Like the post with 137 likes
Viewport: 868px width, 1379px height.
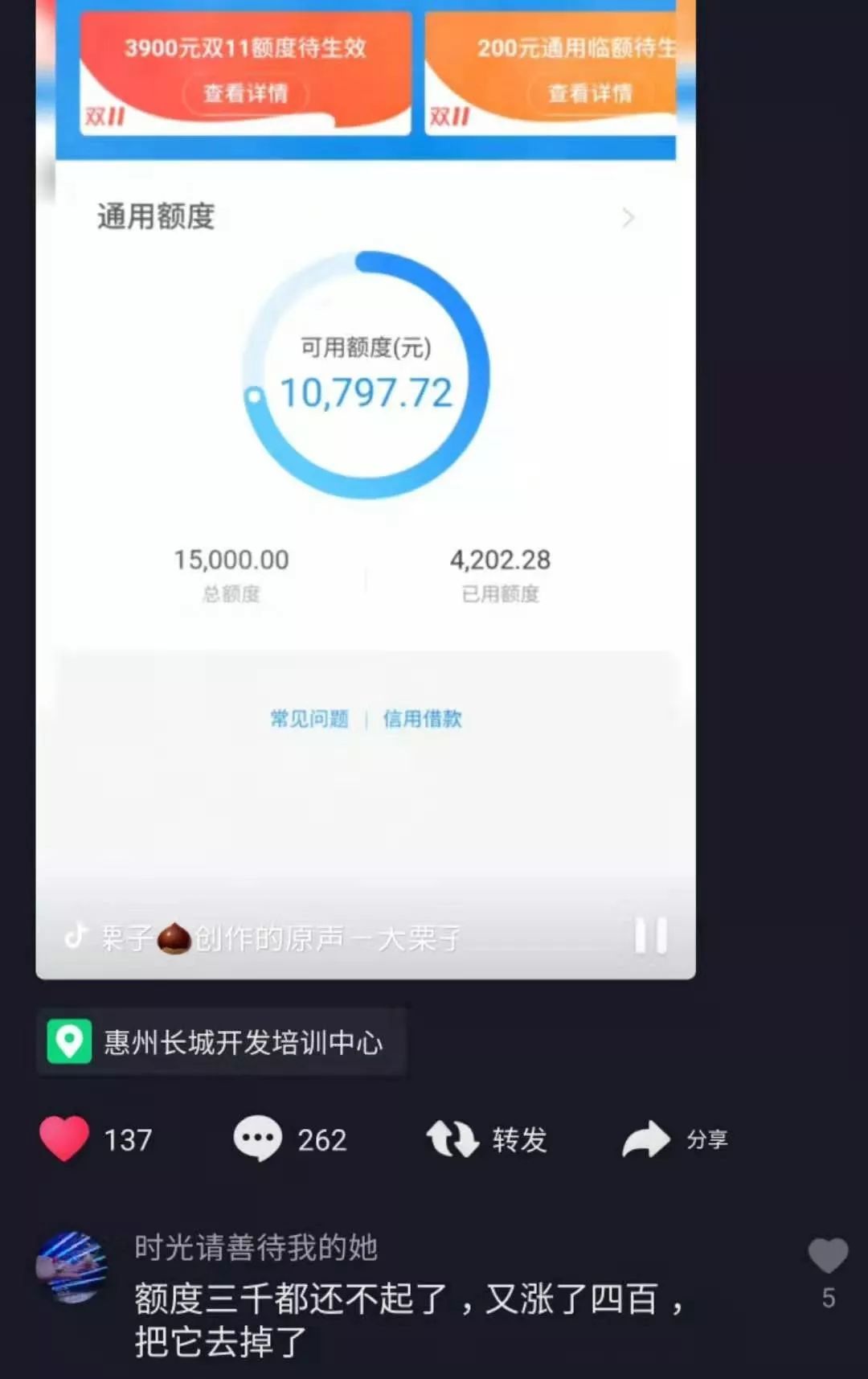tap(64, 1139)
